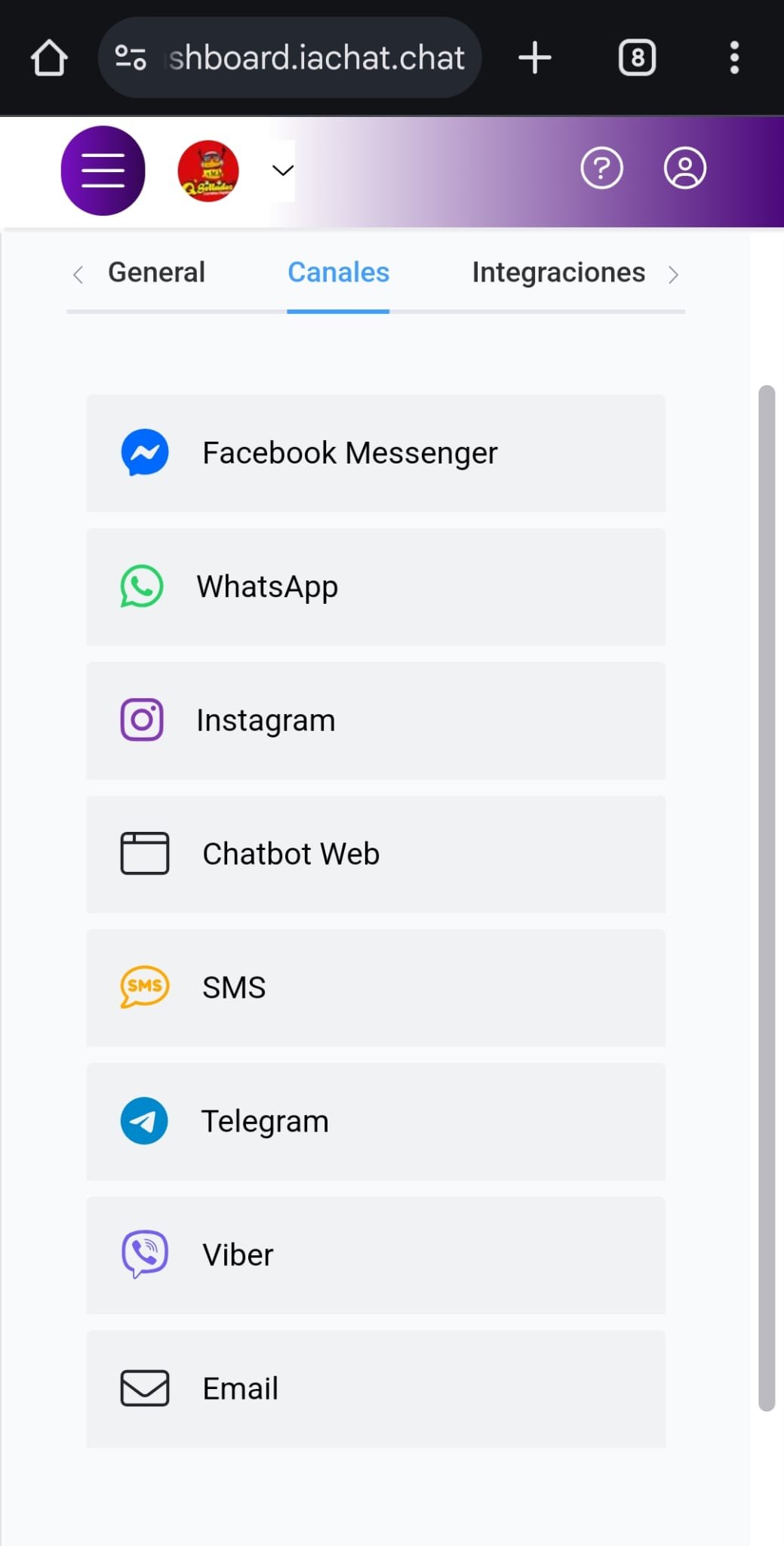Image resolution: width=784 pixels, height=1546 pixels.
Task: Expand the account dropdown chevron
Action: (x=282, y=171)
